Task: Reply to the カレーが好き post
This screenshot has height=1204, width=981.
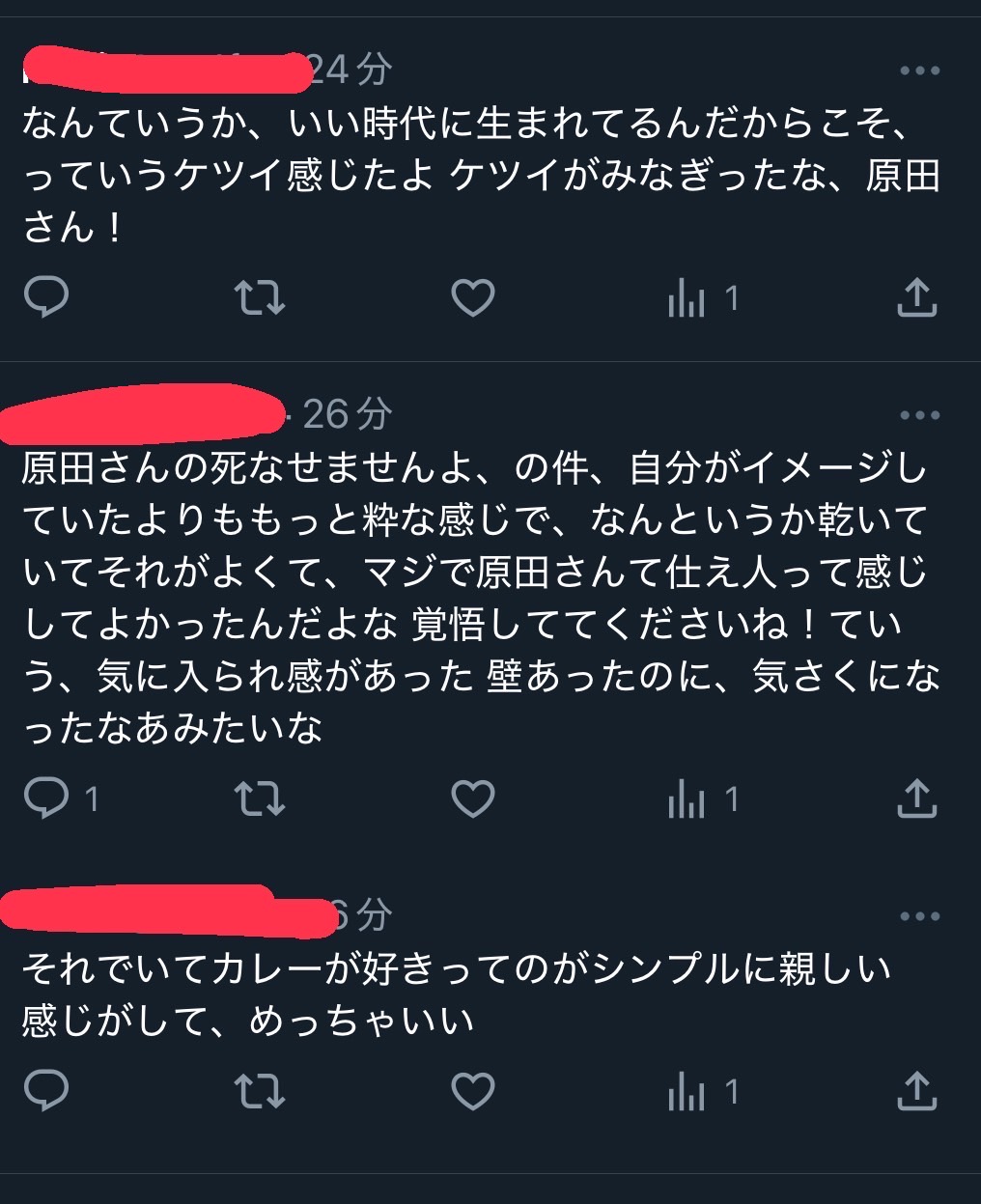Action: pyautogui.click(x=45, y=1091)
